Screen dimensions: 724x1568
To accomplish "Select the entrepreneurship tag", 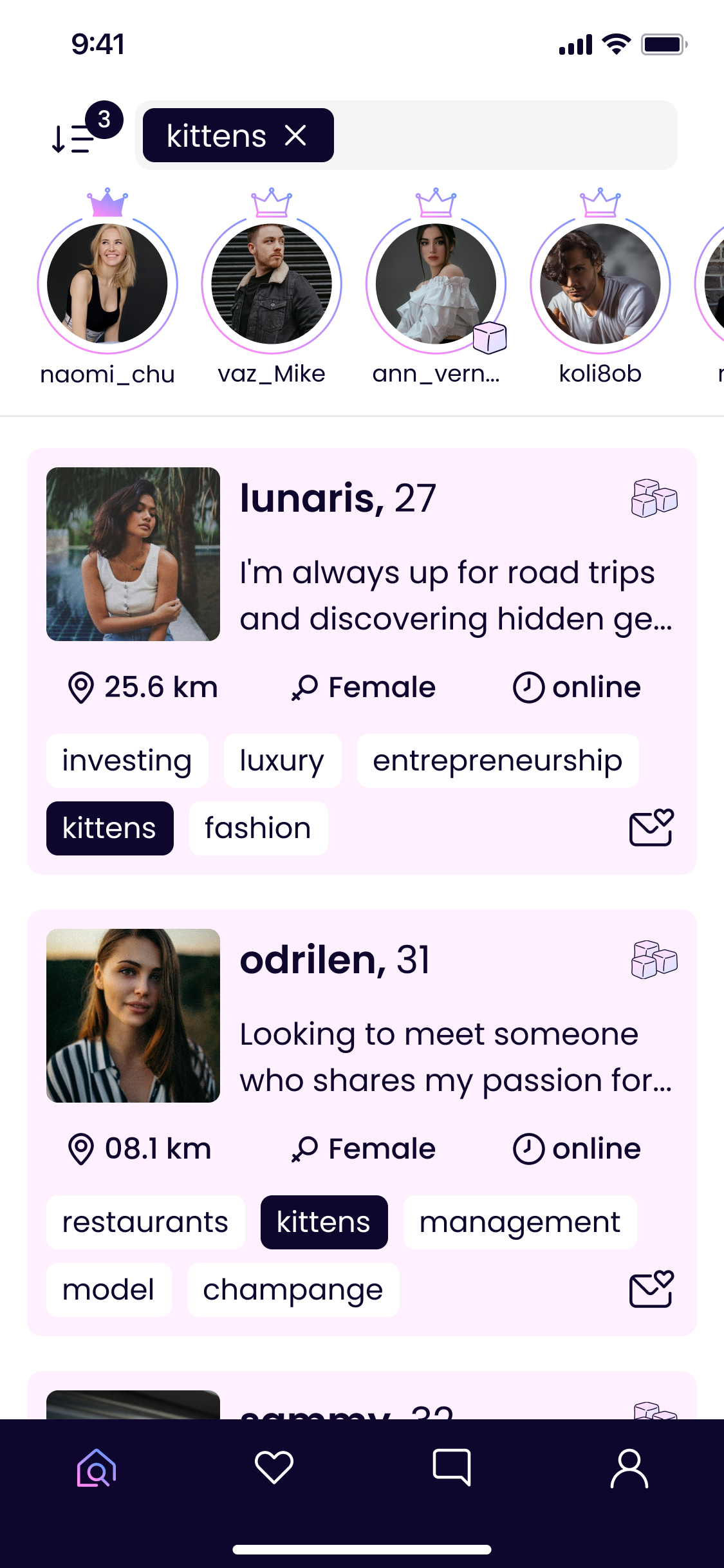I will click(x=497, y=761).
